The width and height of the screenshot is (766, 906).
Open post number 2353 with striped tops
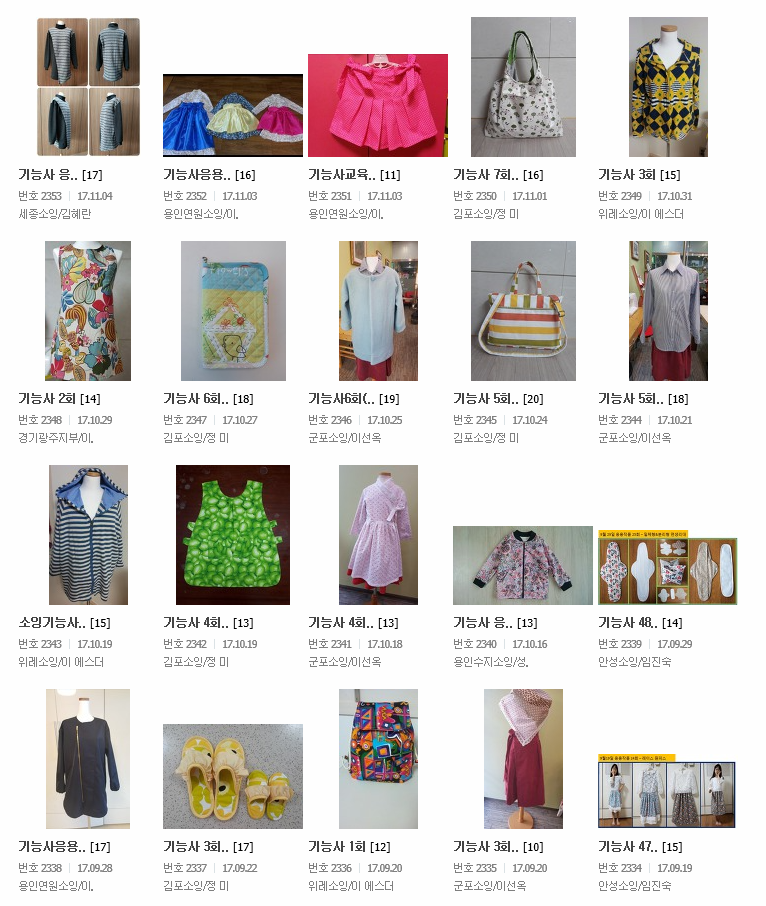tap(88, 87)
